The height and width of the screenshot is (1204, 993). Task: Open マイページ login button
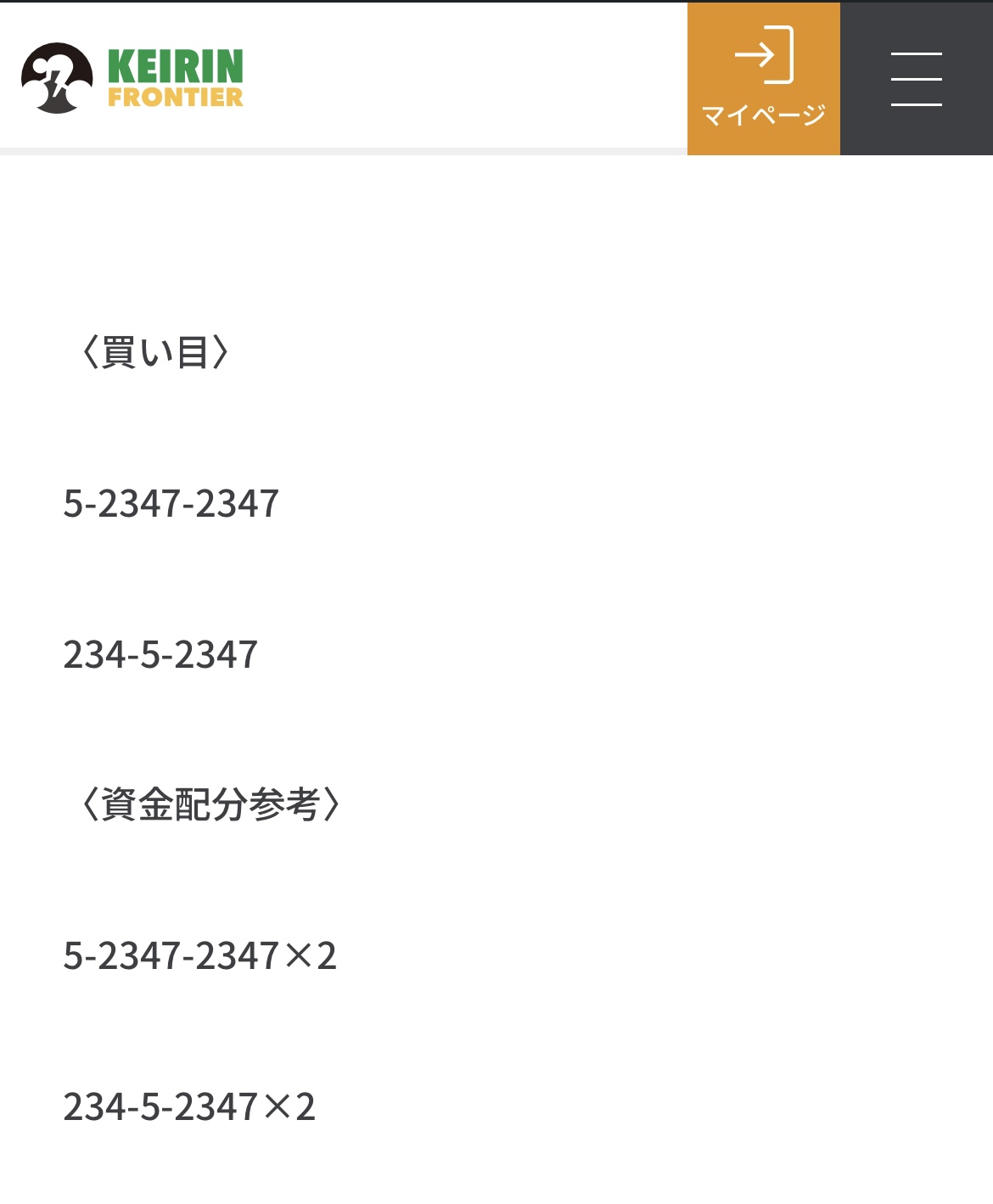[x=763, y=78]
